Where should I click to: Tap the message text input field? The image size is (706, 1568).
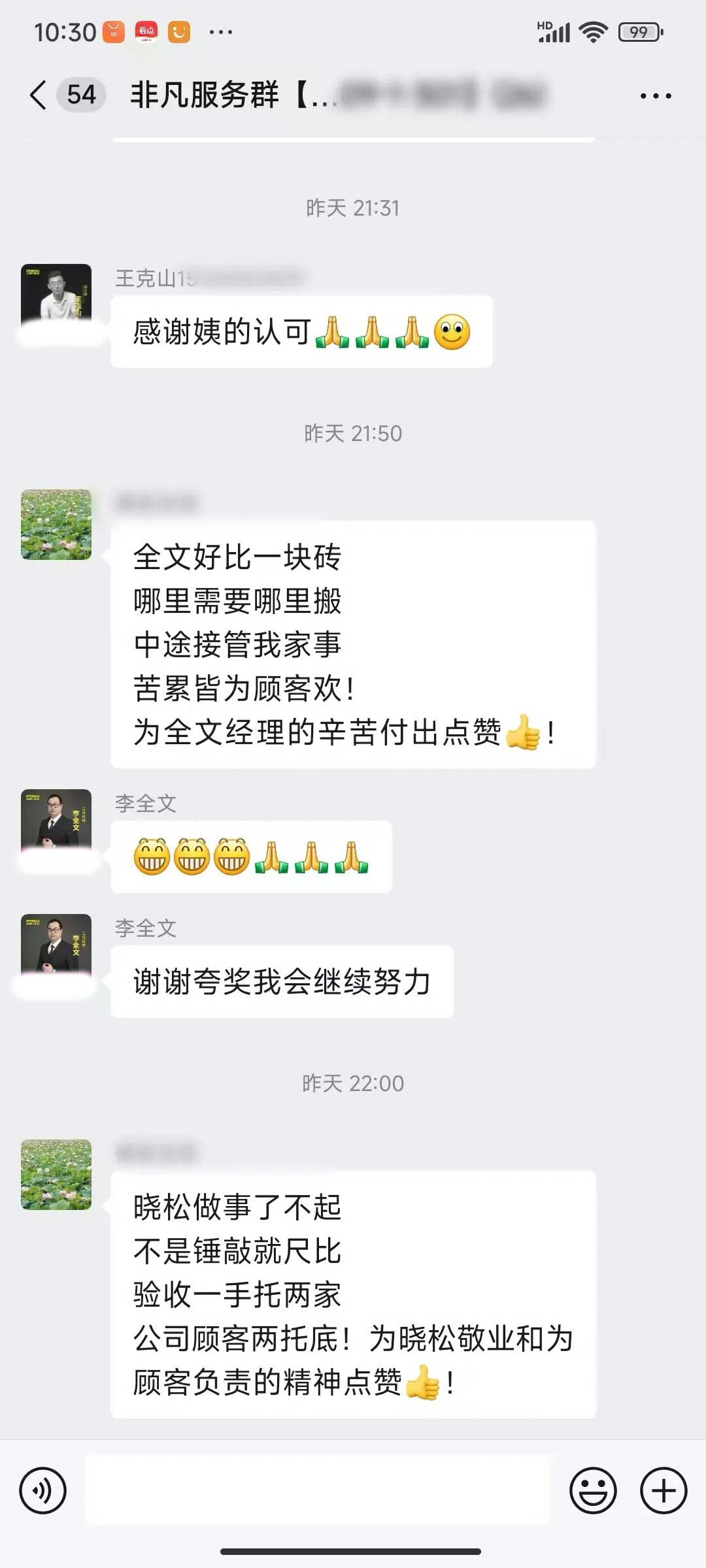click(318, 1490)
